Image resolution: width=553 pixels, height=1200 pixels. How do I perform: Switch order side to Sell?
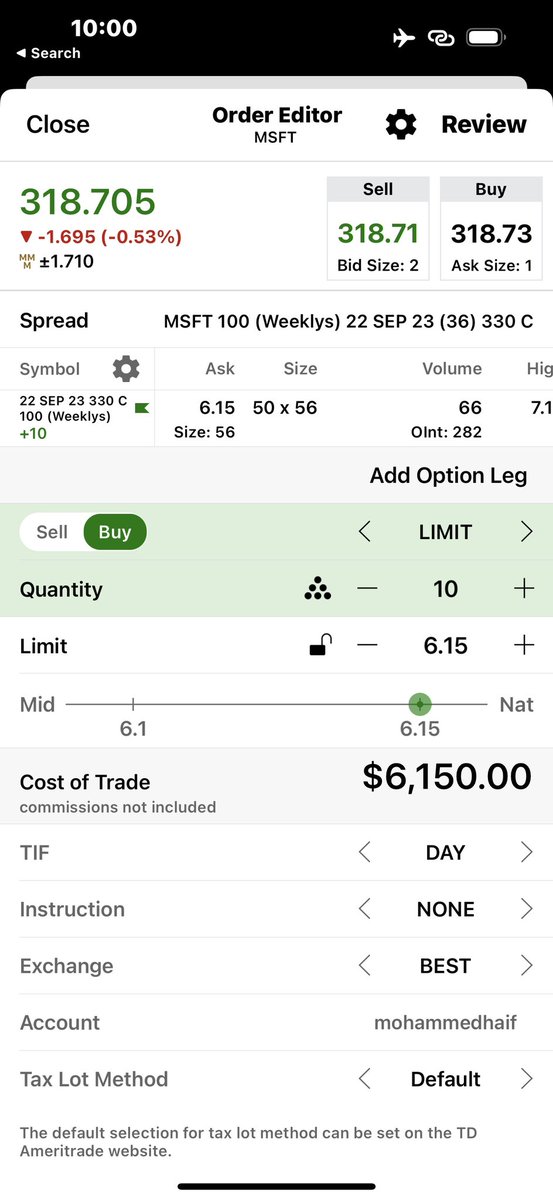click(x=52, y=532)
